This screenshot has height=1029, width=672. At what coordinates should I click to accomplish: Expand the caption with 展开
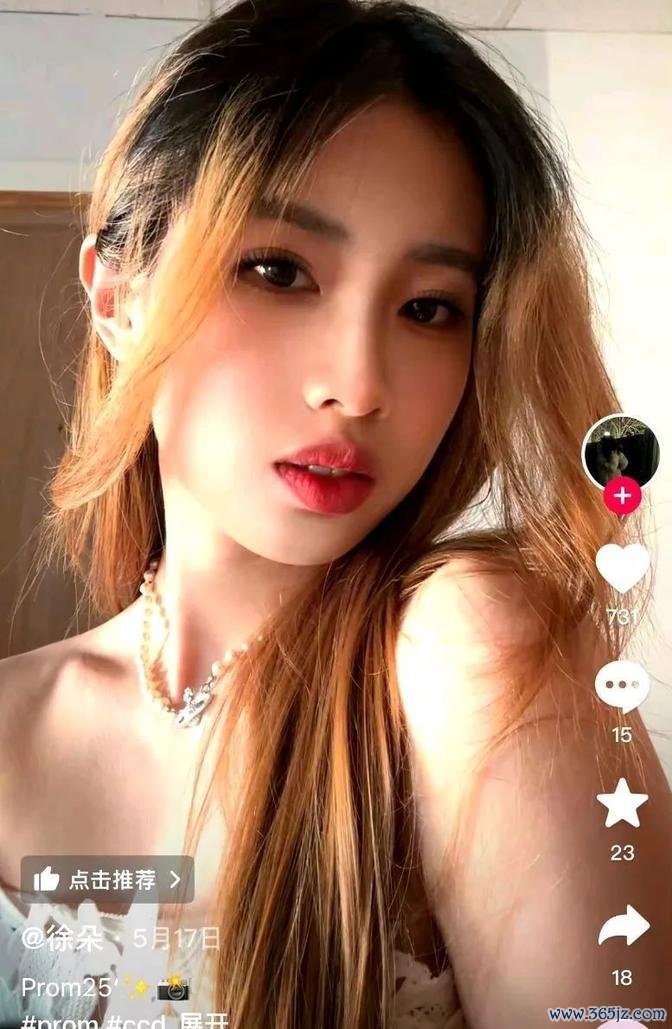pyautogui.click(x=205, y=1020)
